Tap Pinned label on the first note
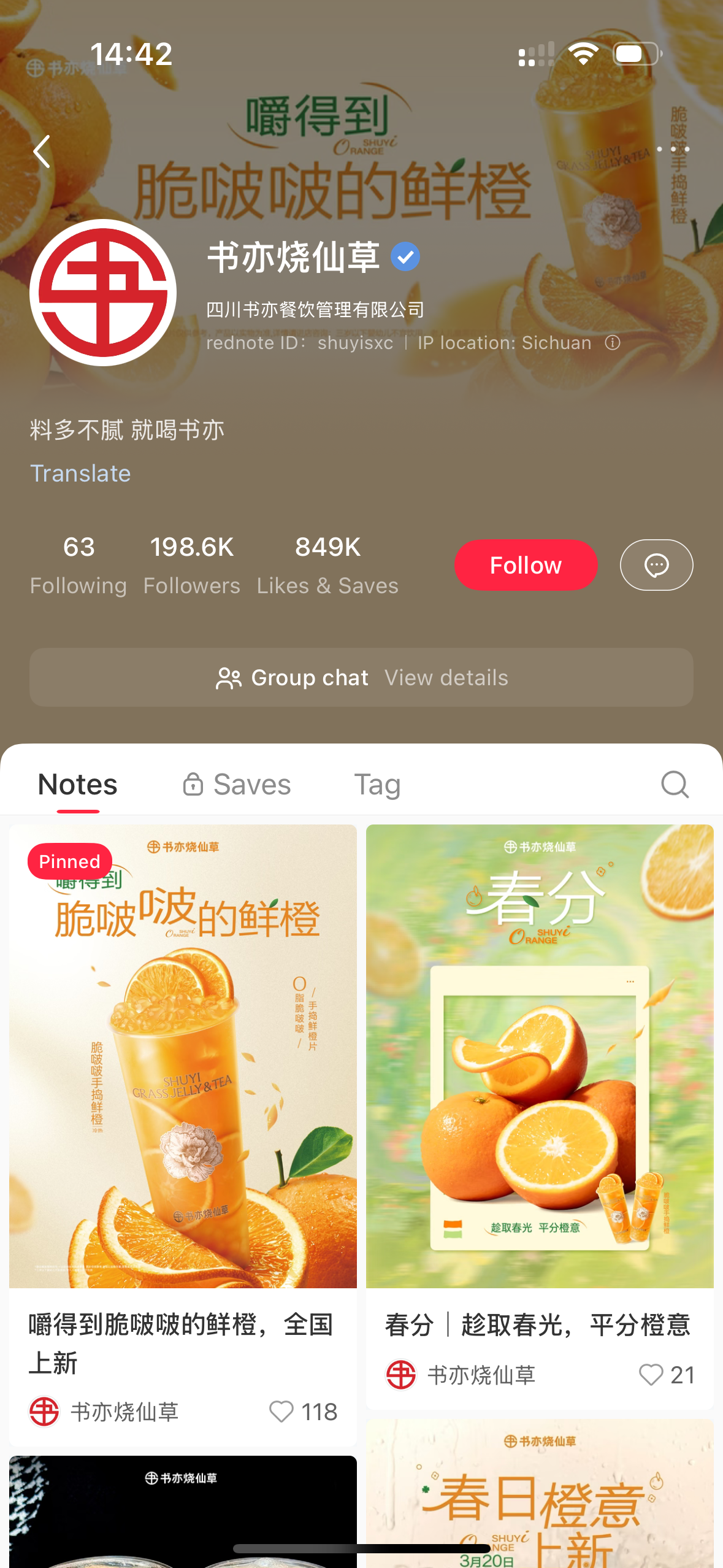723x1568 pixels. [69, 861]
